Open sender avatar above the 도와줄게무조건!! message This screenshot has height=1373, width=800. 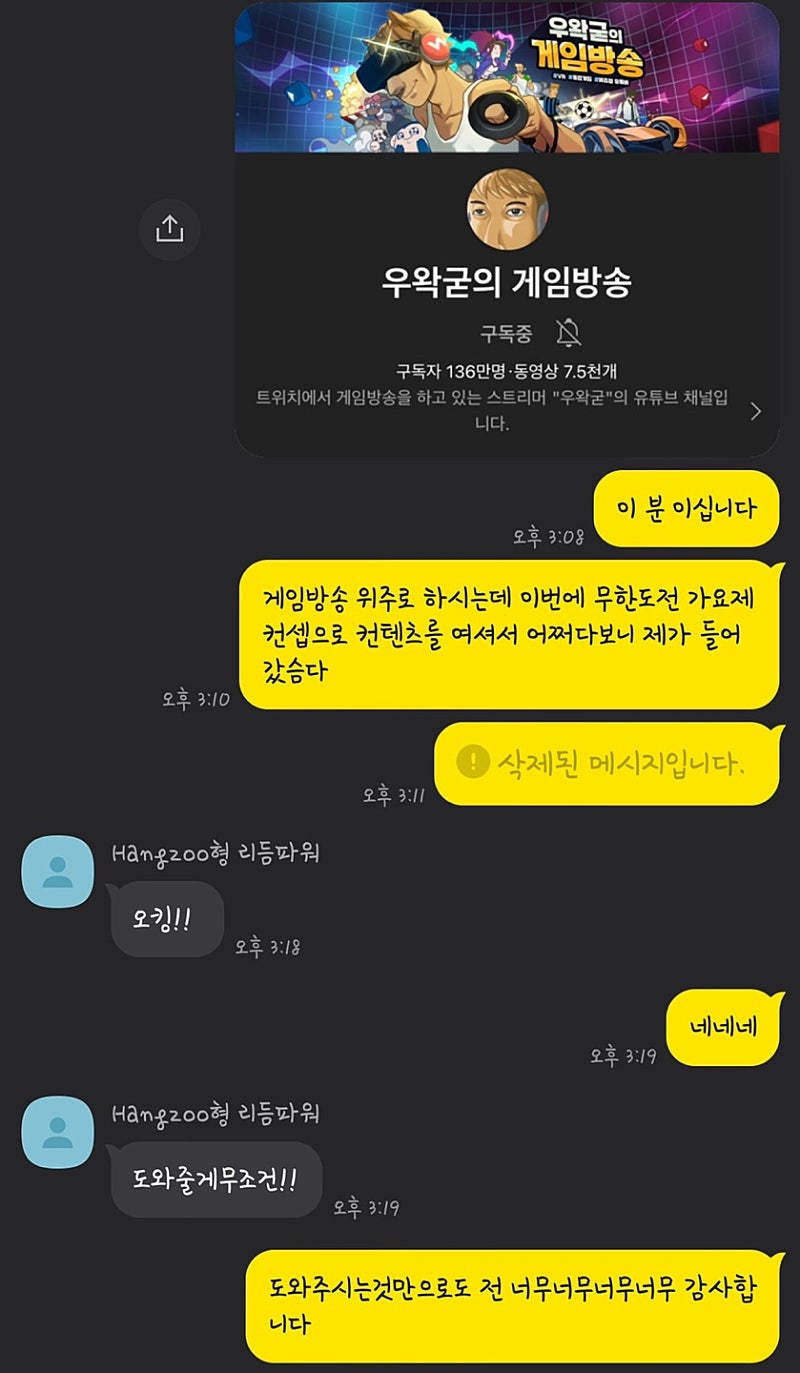click(x=58, y=1132)
